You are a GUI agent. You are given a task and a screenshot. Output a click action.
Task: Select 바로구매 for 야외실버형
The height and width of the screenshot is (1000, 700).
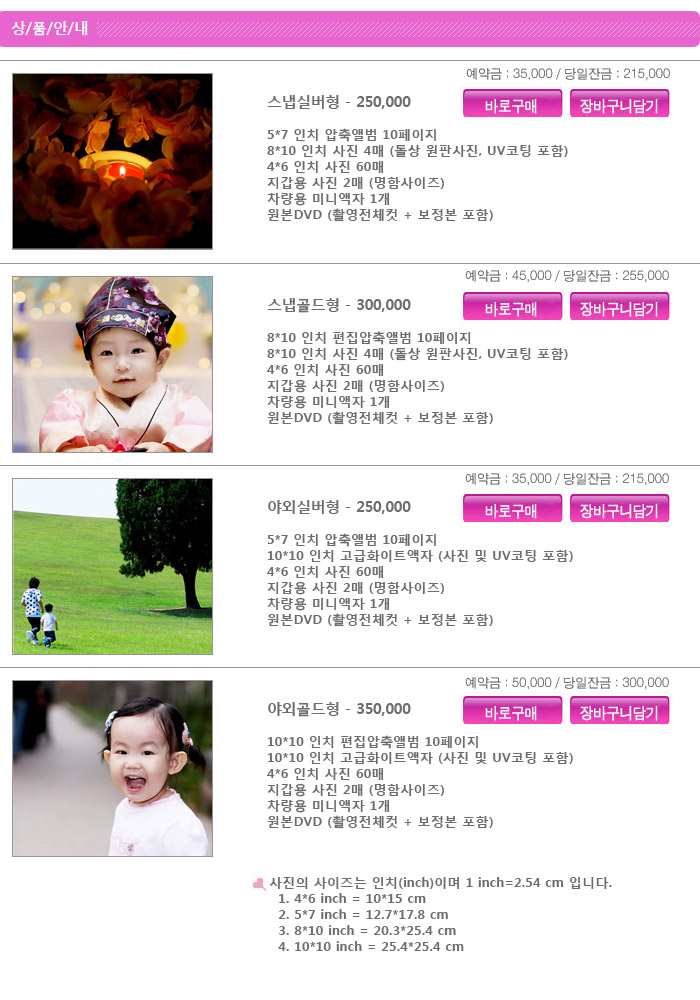pos(512,509)
